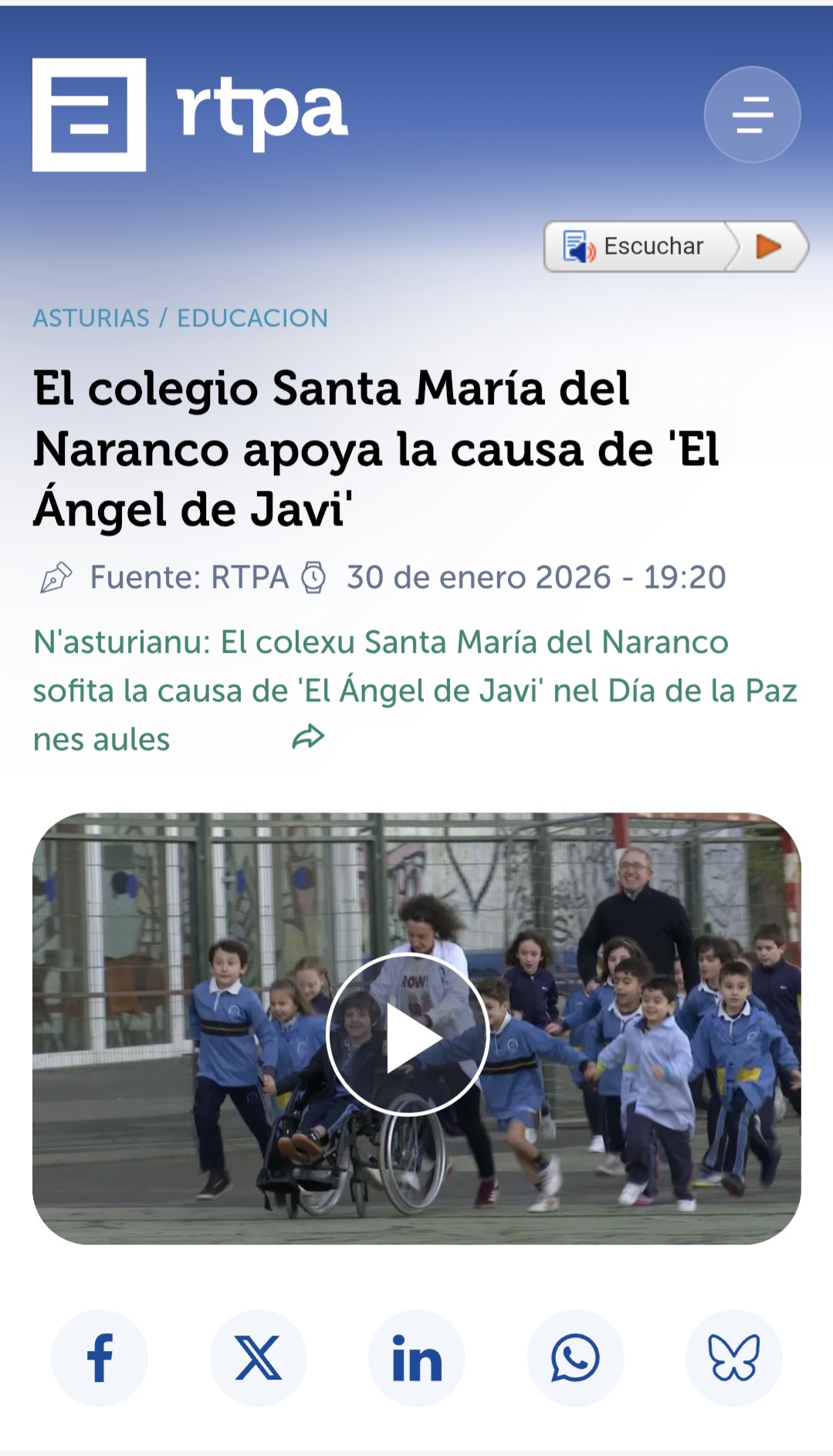Share the article on Bluesky
This screenshot has height=1456, width=833.
click(733, 1357)
